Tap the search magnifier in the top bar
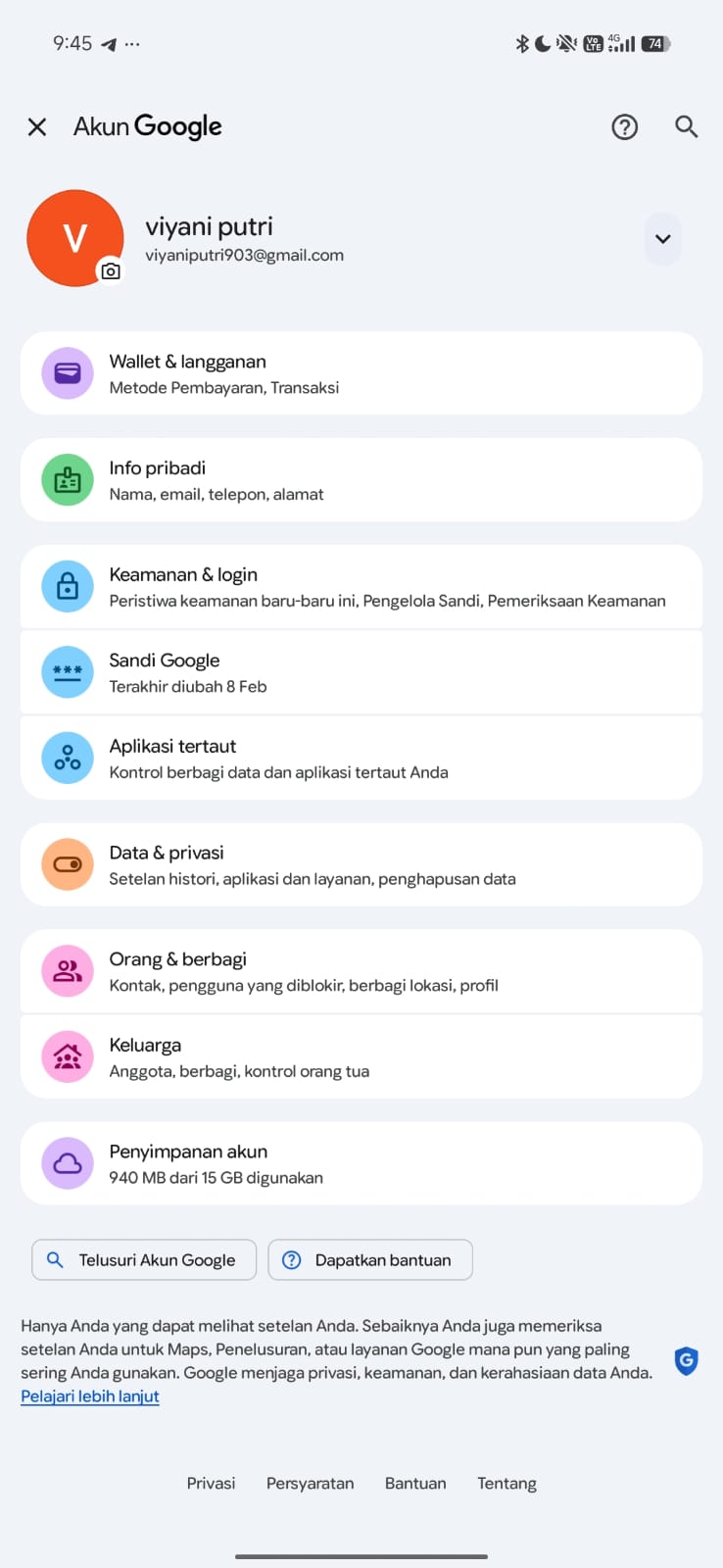Screen dimensions: 723x1568 click(x=686, y=126)
